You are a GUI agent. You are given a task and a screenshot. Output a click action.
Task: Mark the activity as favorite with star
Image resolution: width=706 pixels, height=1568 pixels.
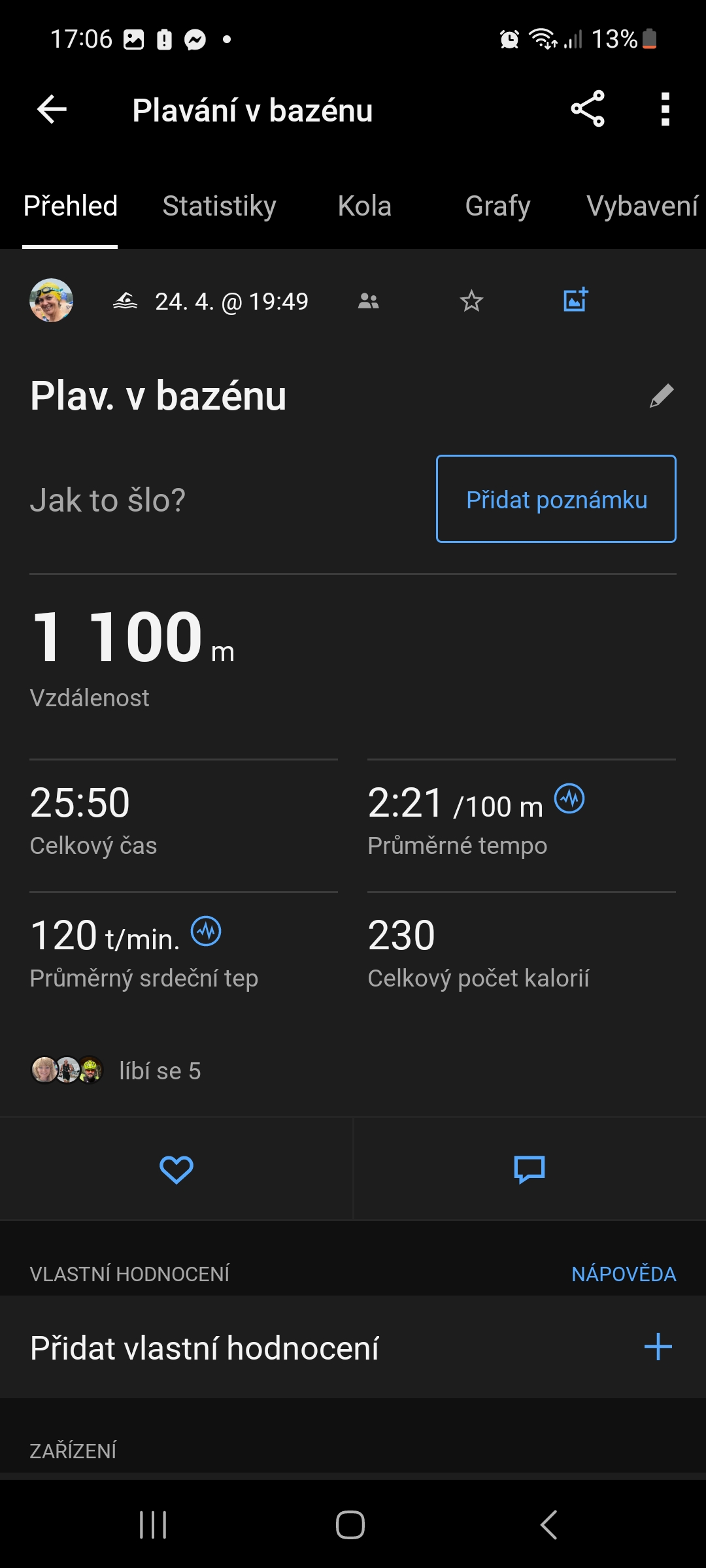tap(471, 301)
